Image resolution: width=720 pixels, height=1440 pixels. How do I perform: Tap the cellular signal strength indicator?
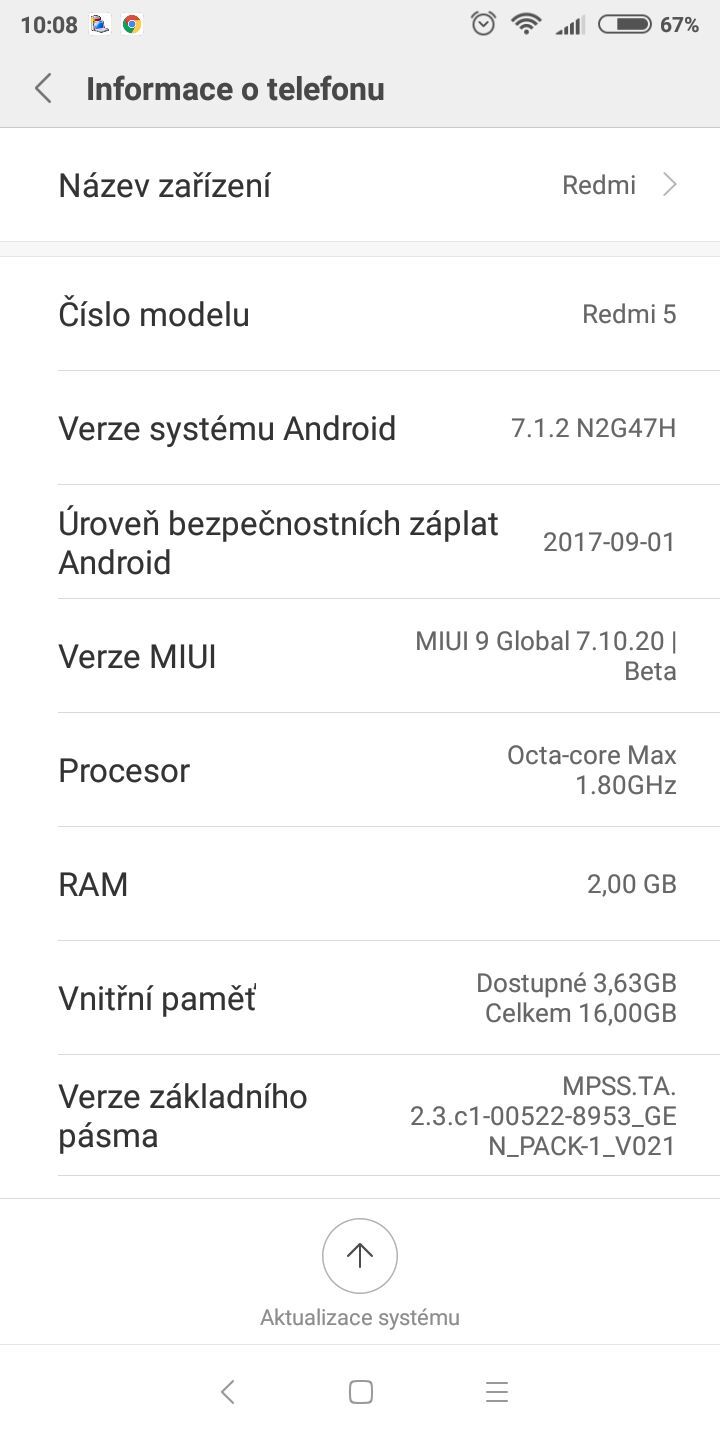[569, 25]
